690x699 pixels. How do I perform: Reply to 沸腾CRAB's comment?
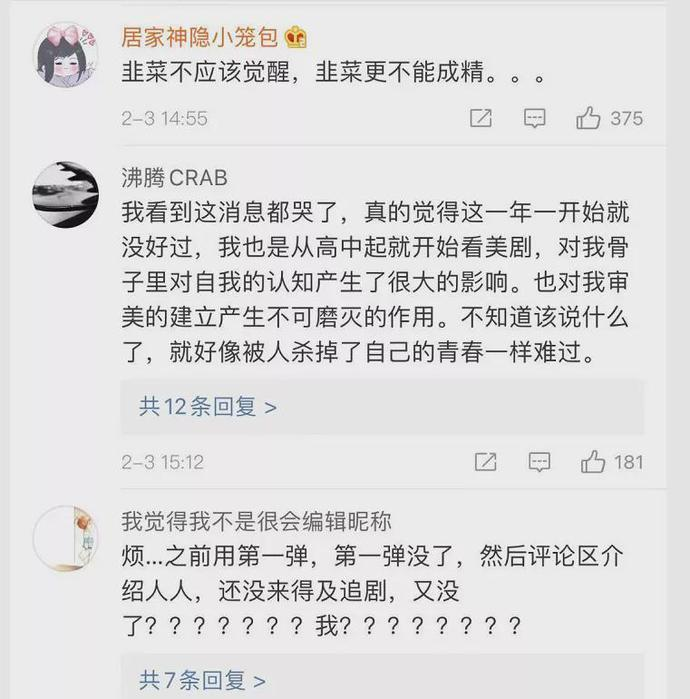(x=539, y=462)
